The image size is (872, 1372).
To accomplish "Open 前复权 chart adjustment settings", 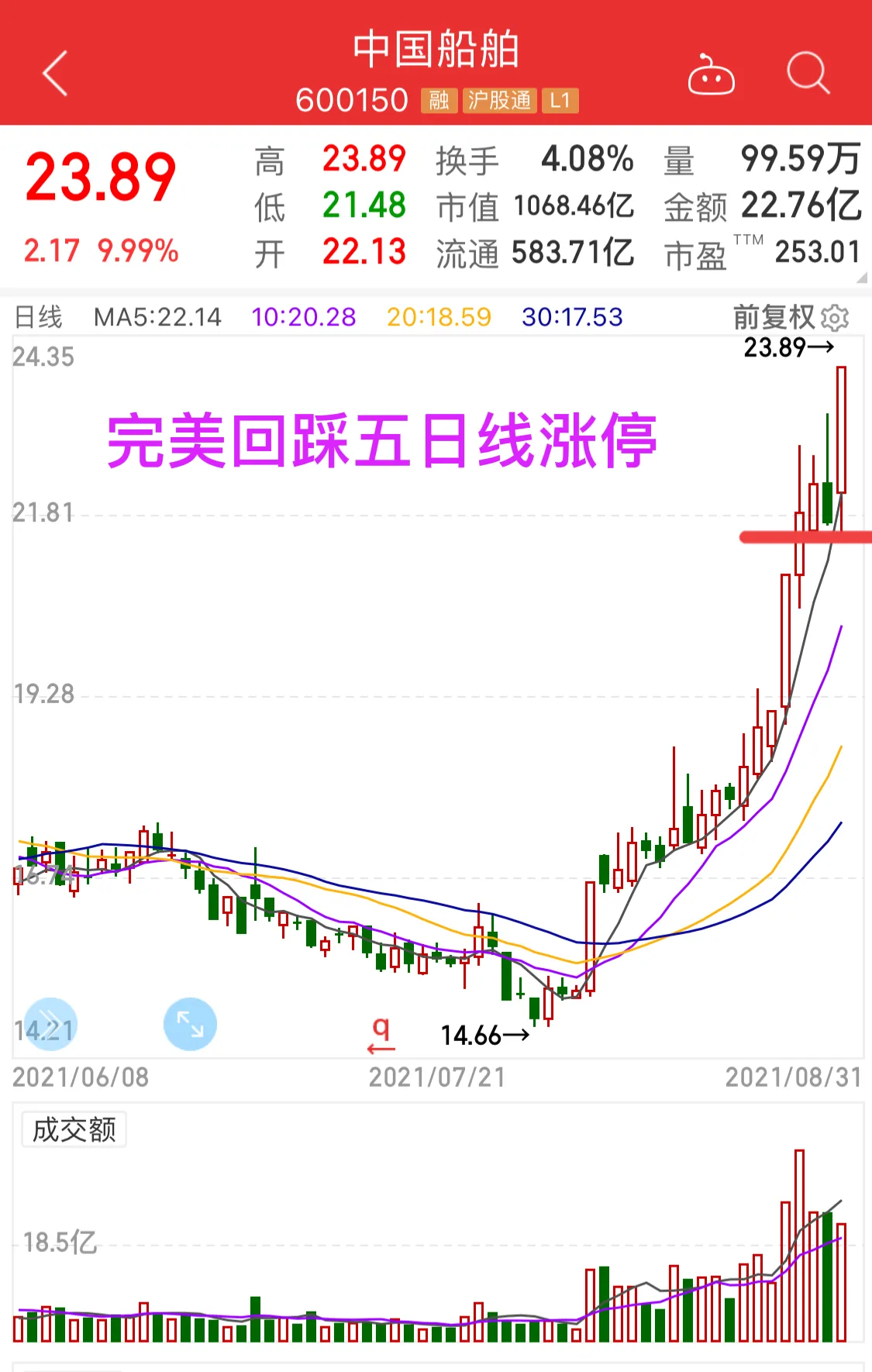I will 791,318.
